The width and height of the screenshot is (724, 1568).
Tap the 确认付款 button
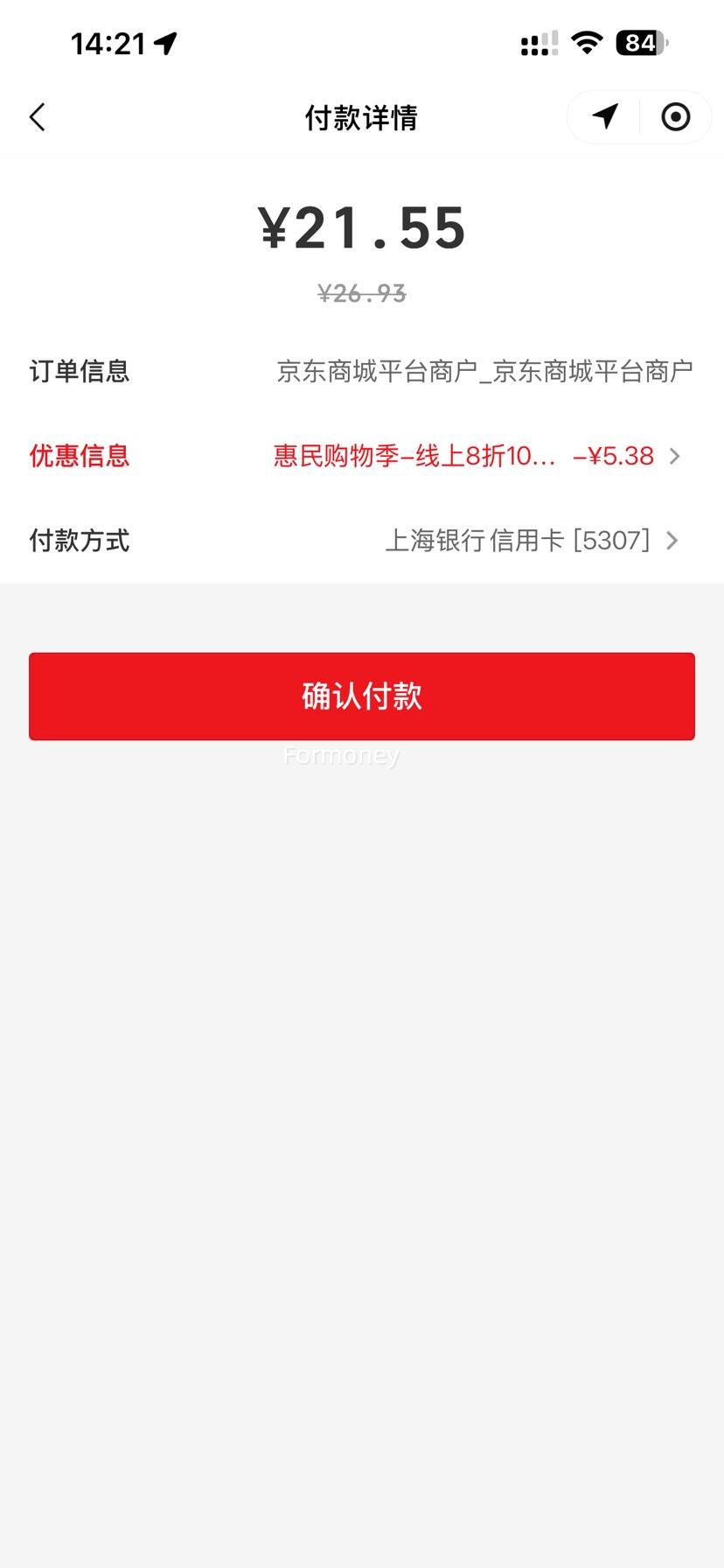(362, 696)
